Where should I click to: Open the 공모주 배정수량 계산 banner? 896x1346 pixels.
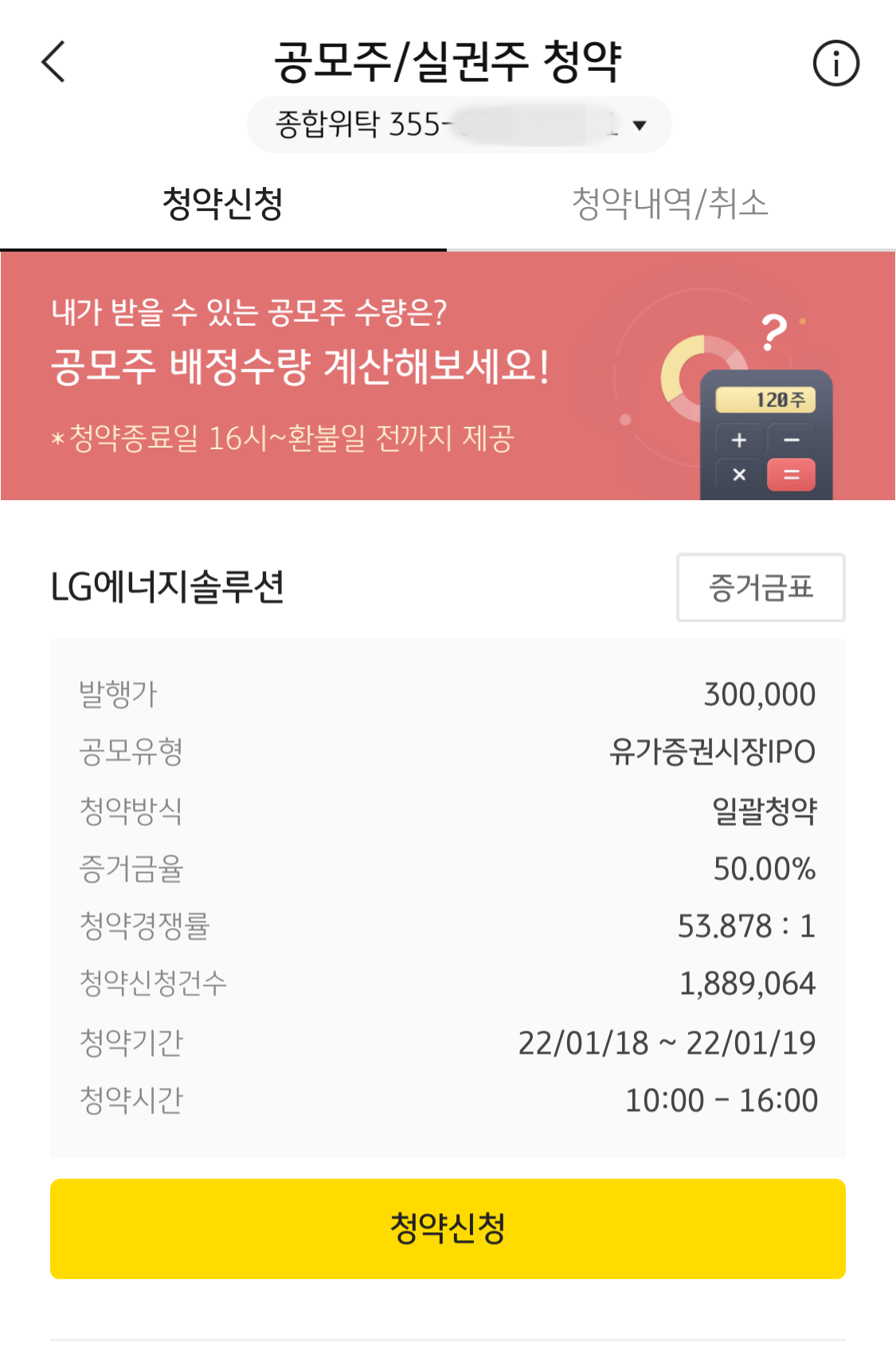448,376
